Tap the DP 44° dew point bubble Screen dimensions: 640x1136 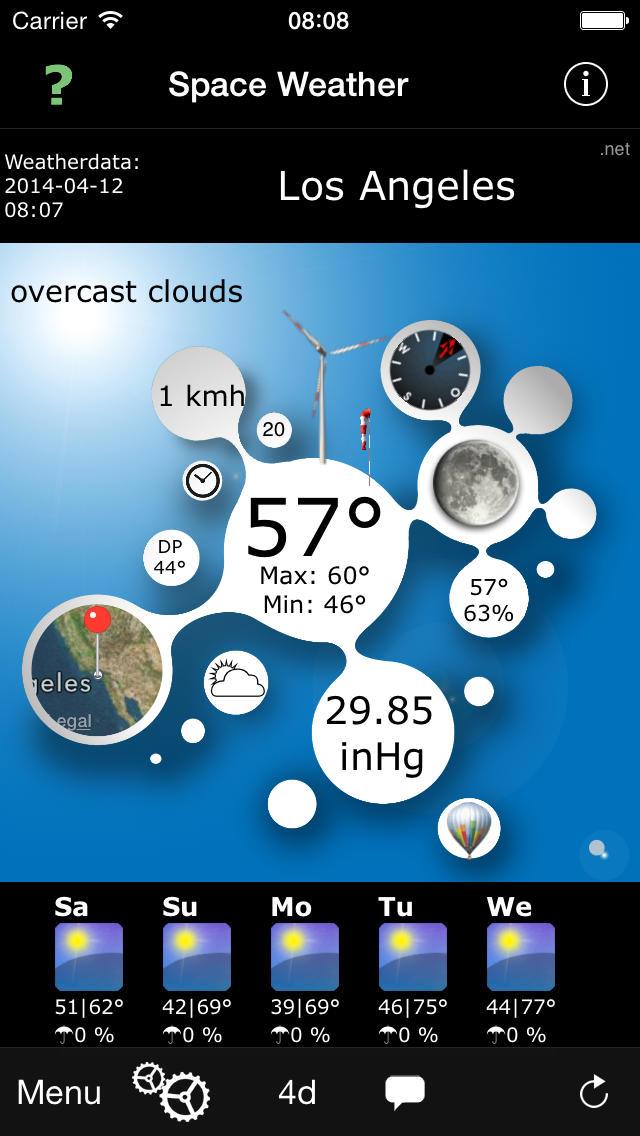tap(170, 558)
